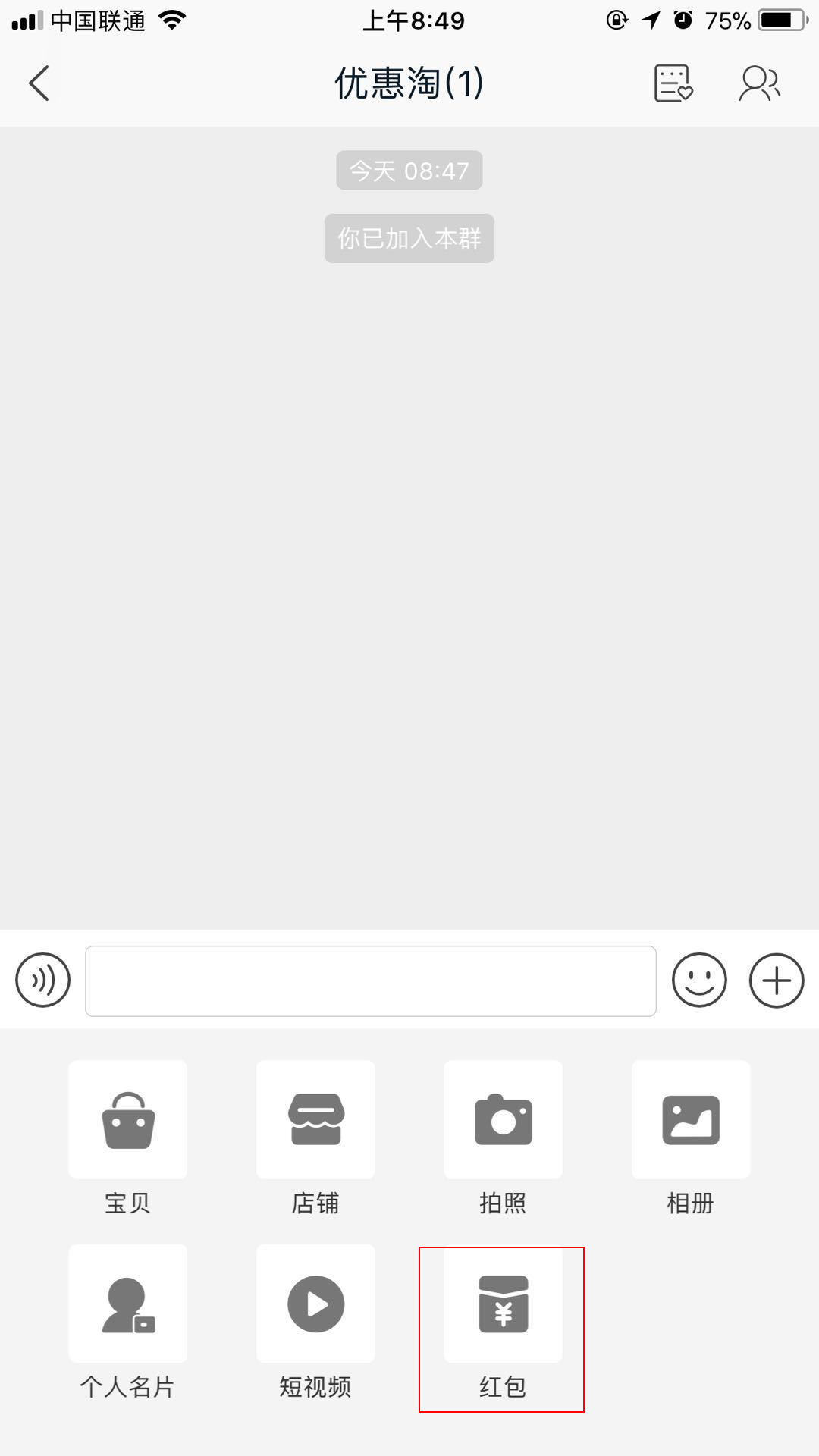Switch to voice input
Screen dimensions: 819x1456
43,980
